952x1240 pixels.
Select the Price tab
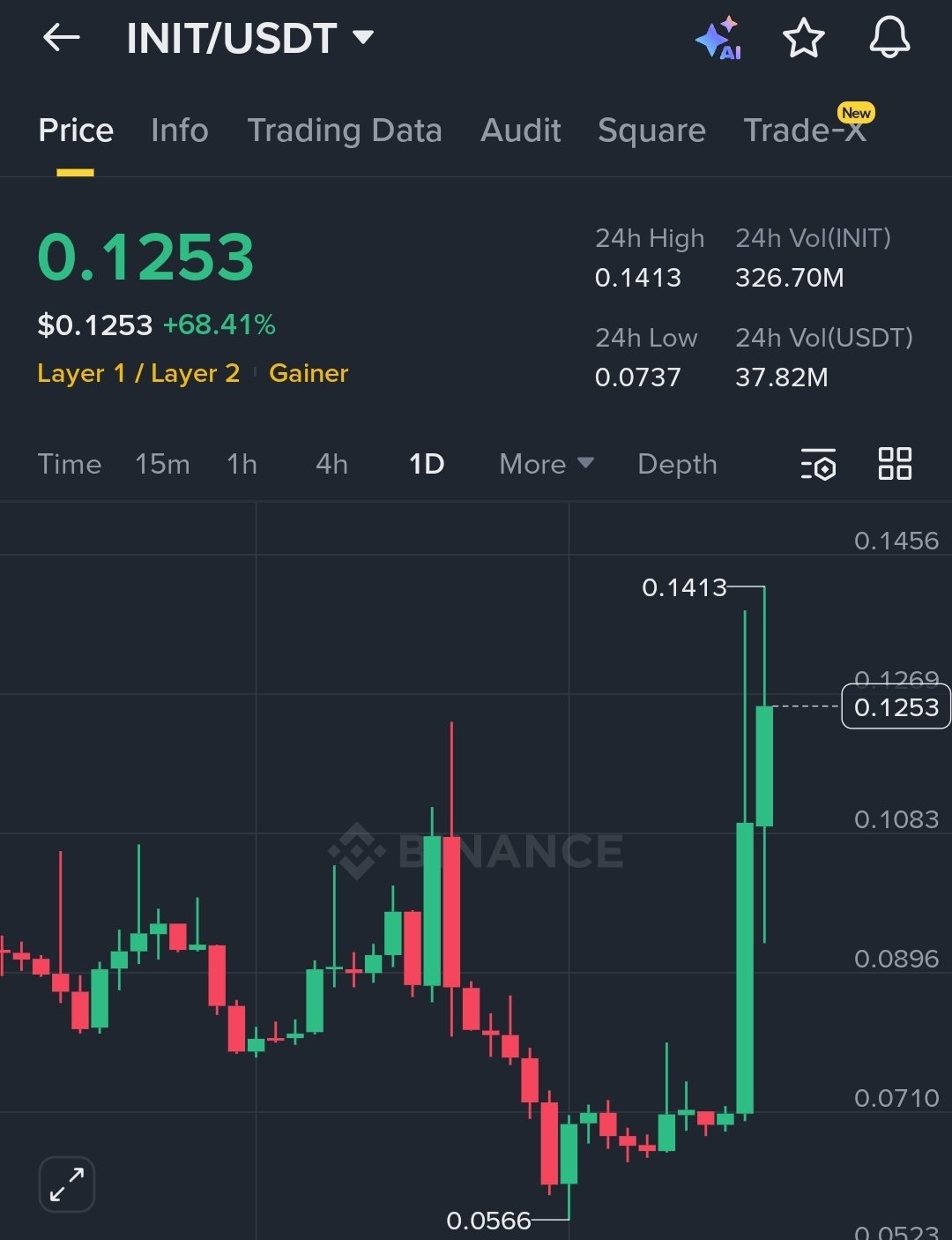pos(76,131)
